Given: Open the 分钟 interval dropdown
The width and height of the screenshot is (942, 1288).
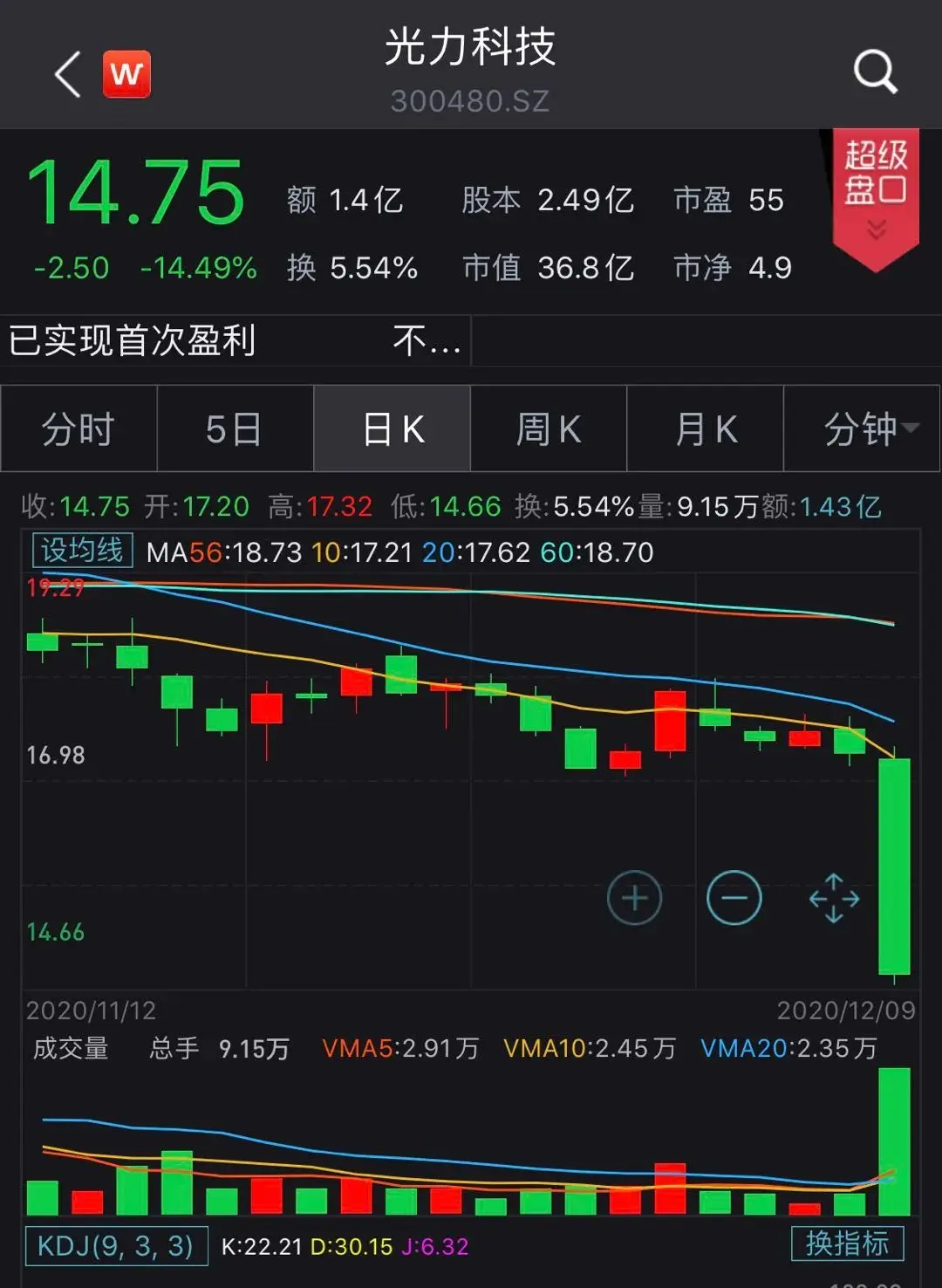Looking at the screenshot, I should pos(863,429).
